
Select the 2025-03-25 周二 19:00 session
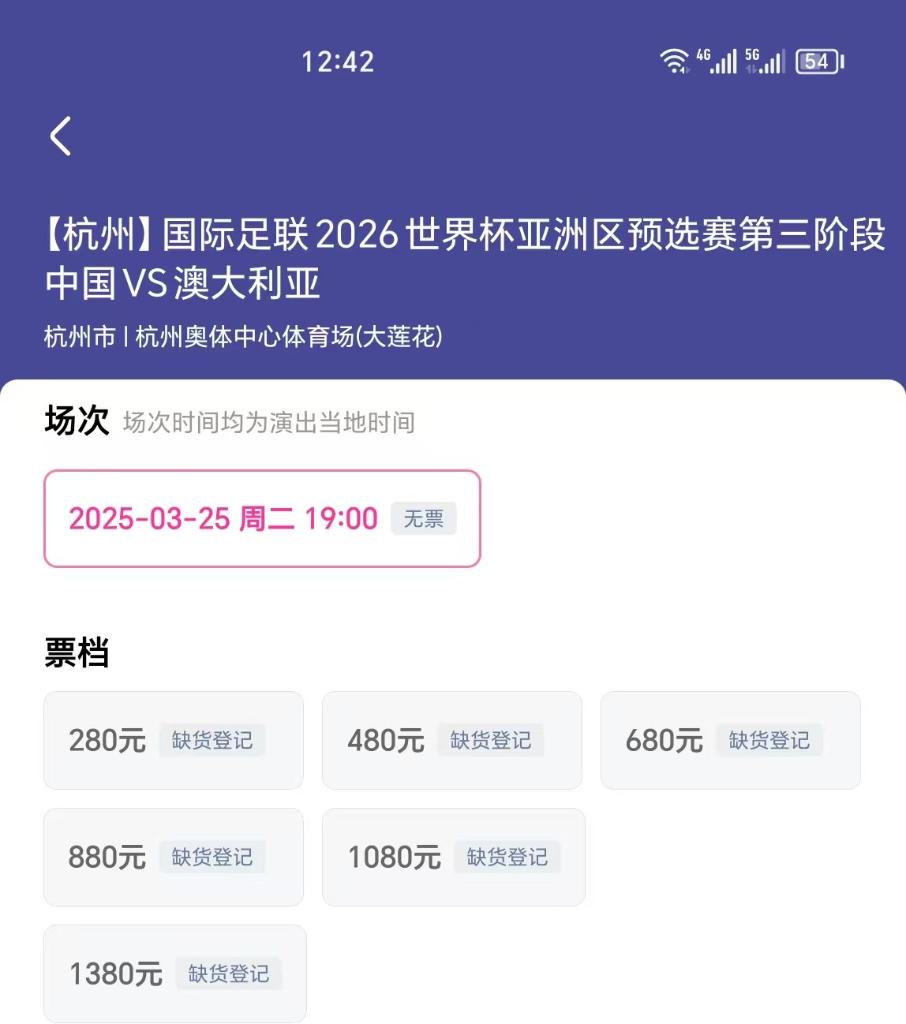pyautogui.click(x=262, y=518)
